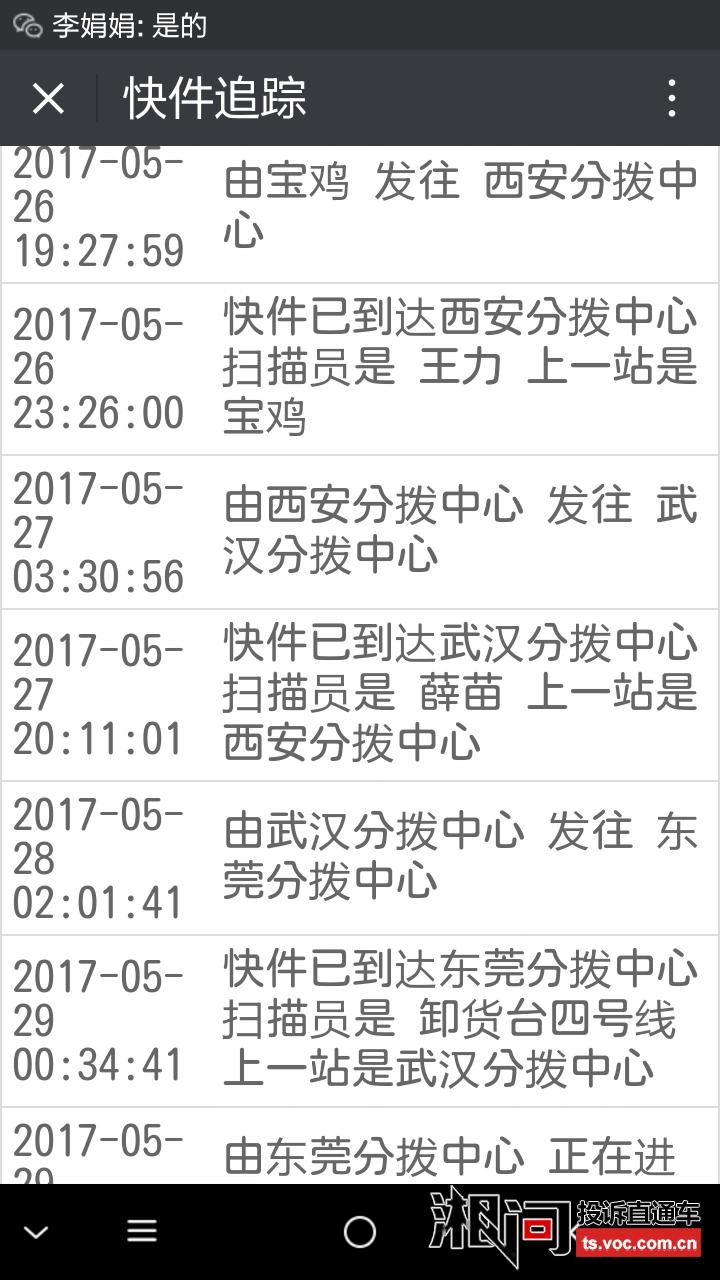
Task: Close the 快件追踪 page
Action: [48, 99]
